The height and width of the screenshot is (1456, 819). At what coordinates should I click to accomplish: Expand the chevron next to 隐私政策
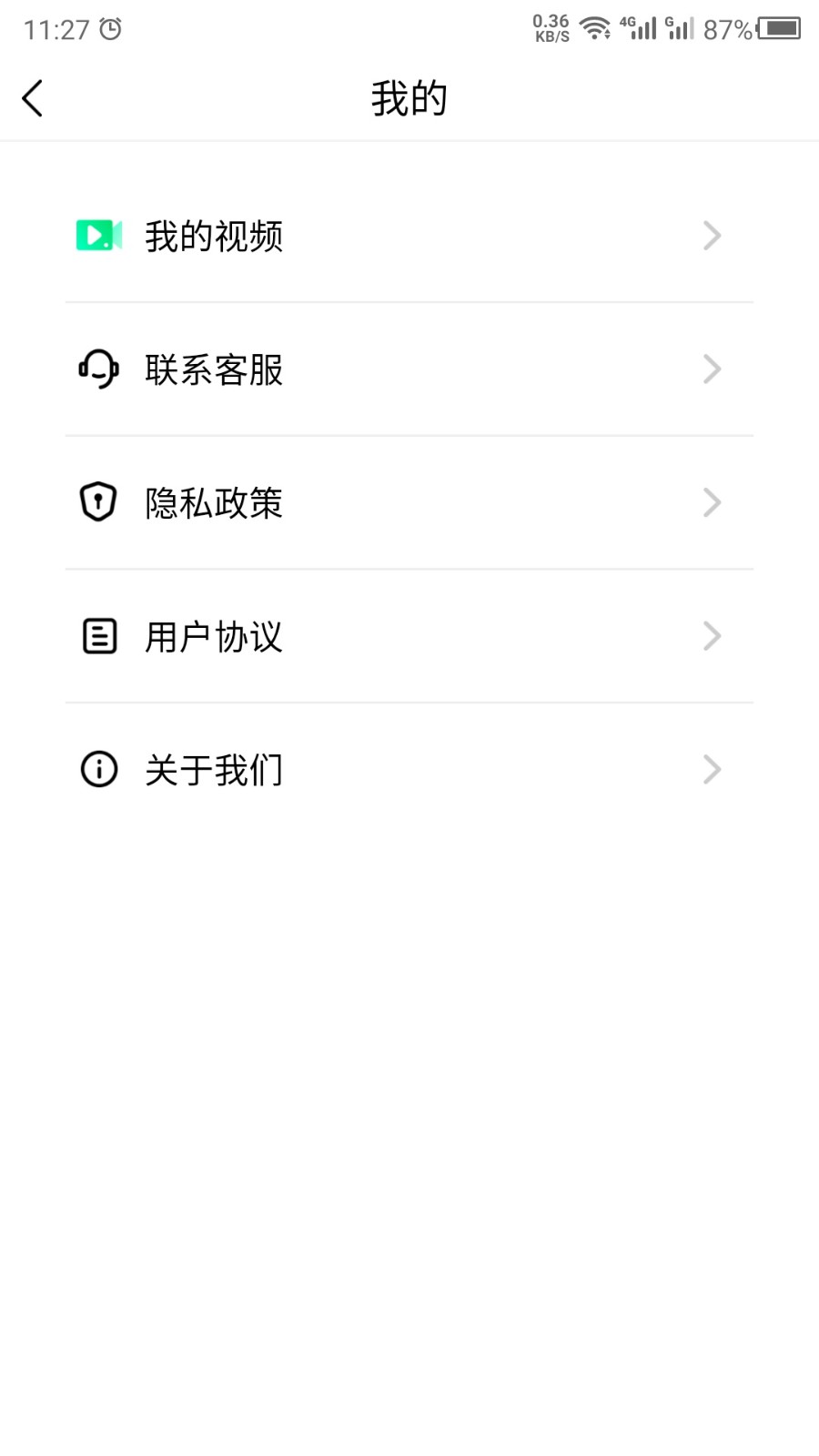(713, 502)
